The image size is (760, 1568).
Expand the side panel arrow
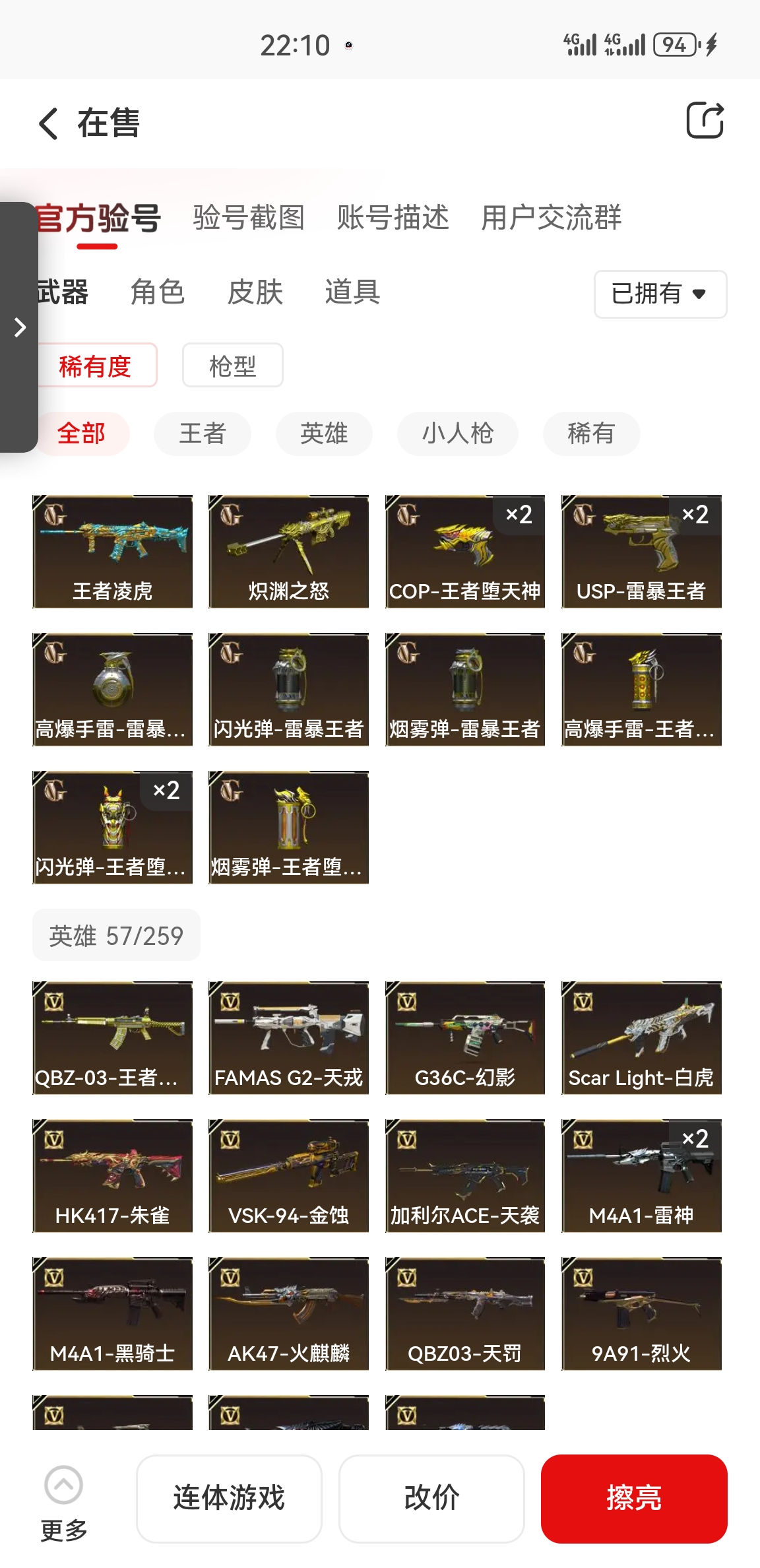tap(20, 327)
